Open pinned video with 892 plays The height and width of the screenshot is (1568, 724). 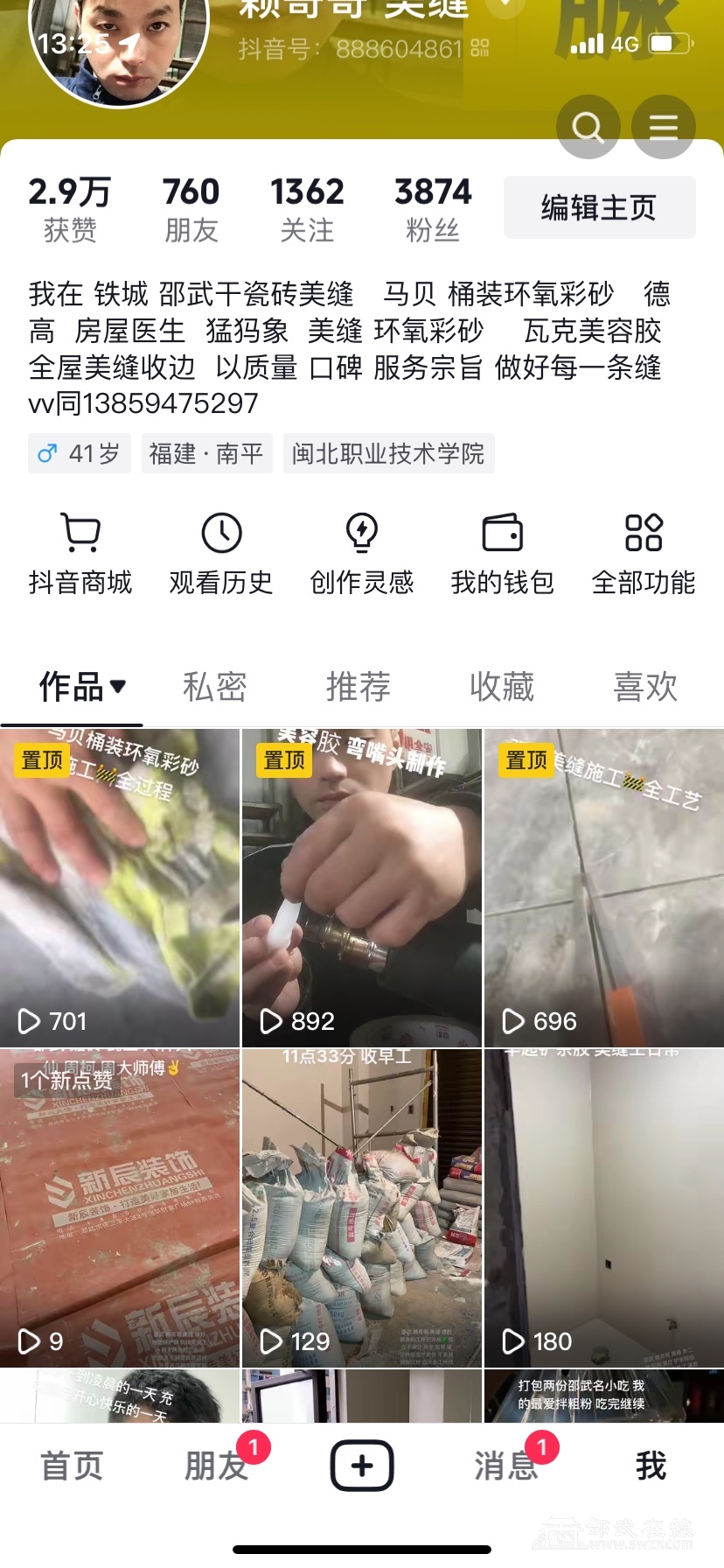point(361,888)
